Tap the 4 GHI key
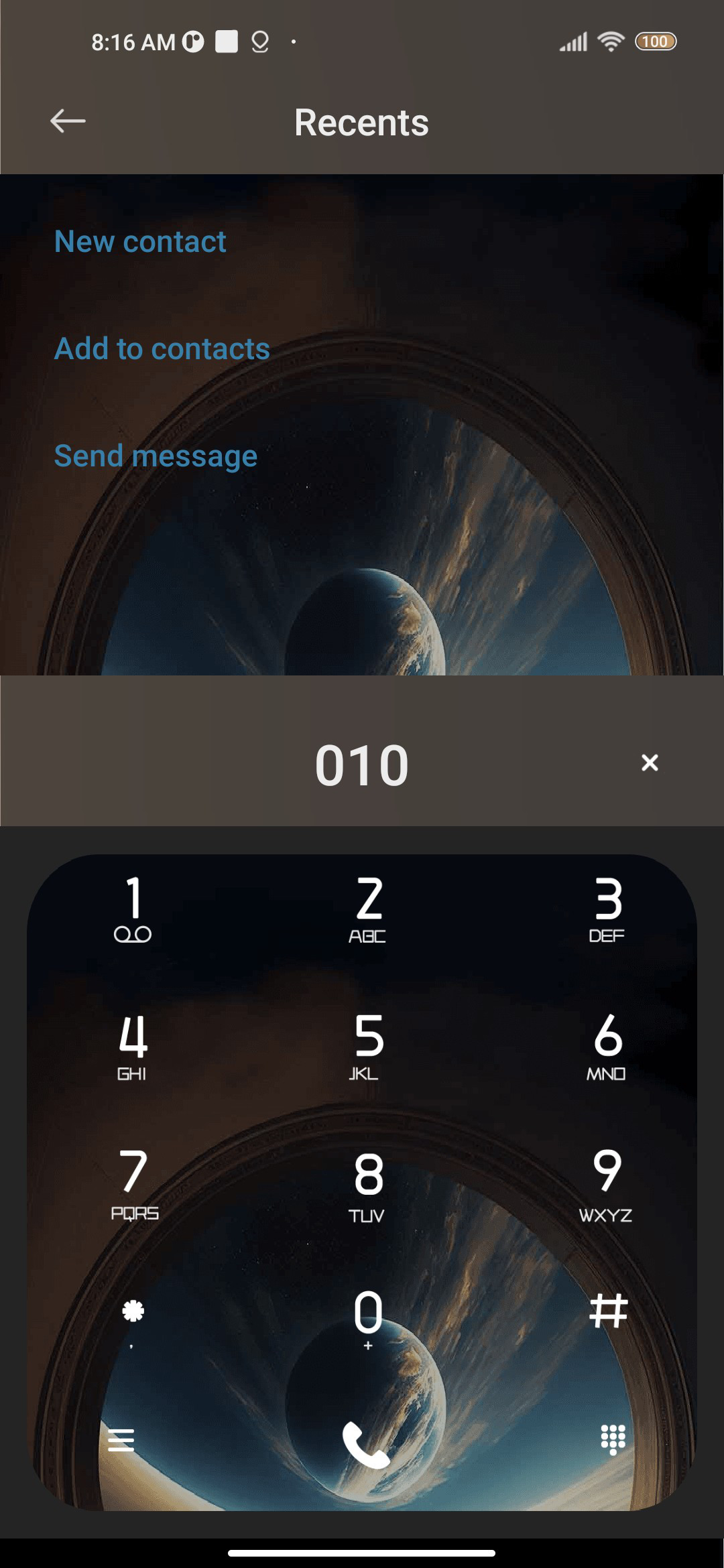This screenshot has height=1568, width=724. (x=133, y=1047)
